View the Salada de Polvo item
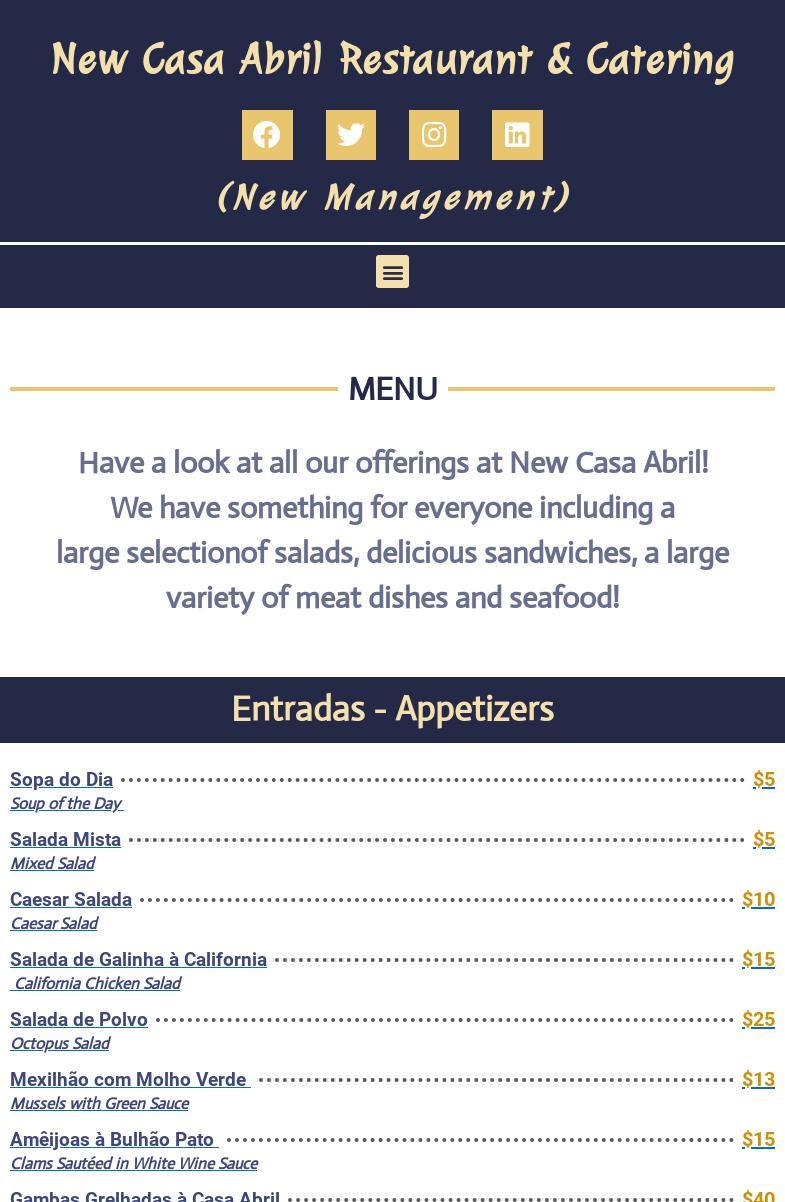Viewport: 785px width, 1202px height. point(79,1020)
